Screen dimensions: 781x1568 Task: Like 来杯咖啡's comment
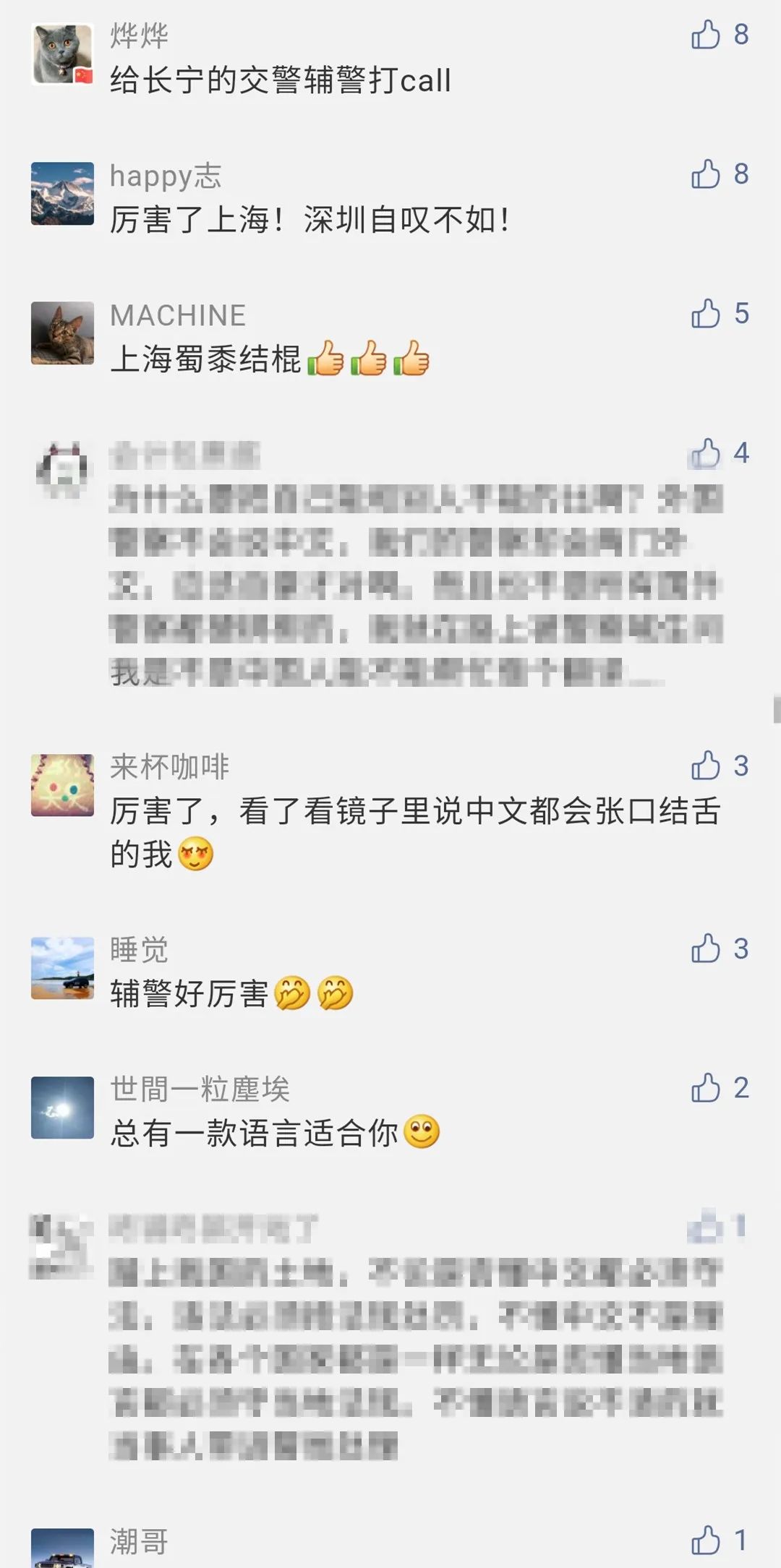click(x=706, y=766)
